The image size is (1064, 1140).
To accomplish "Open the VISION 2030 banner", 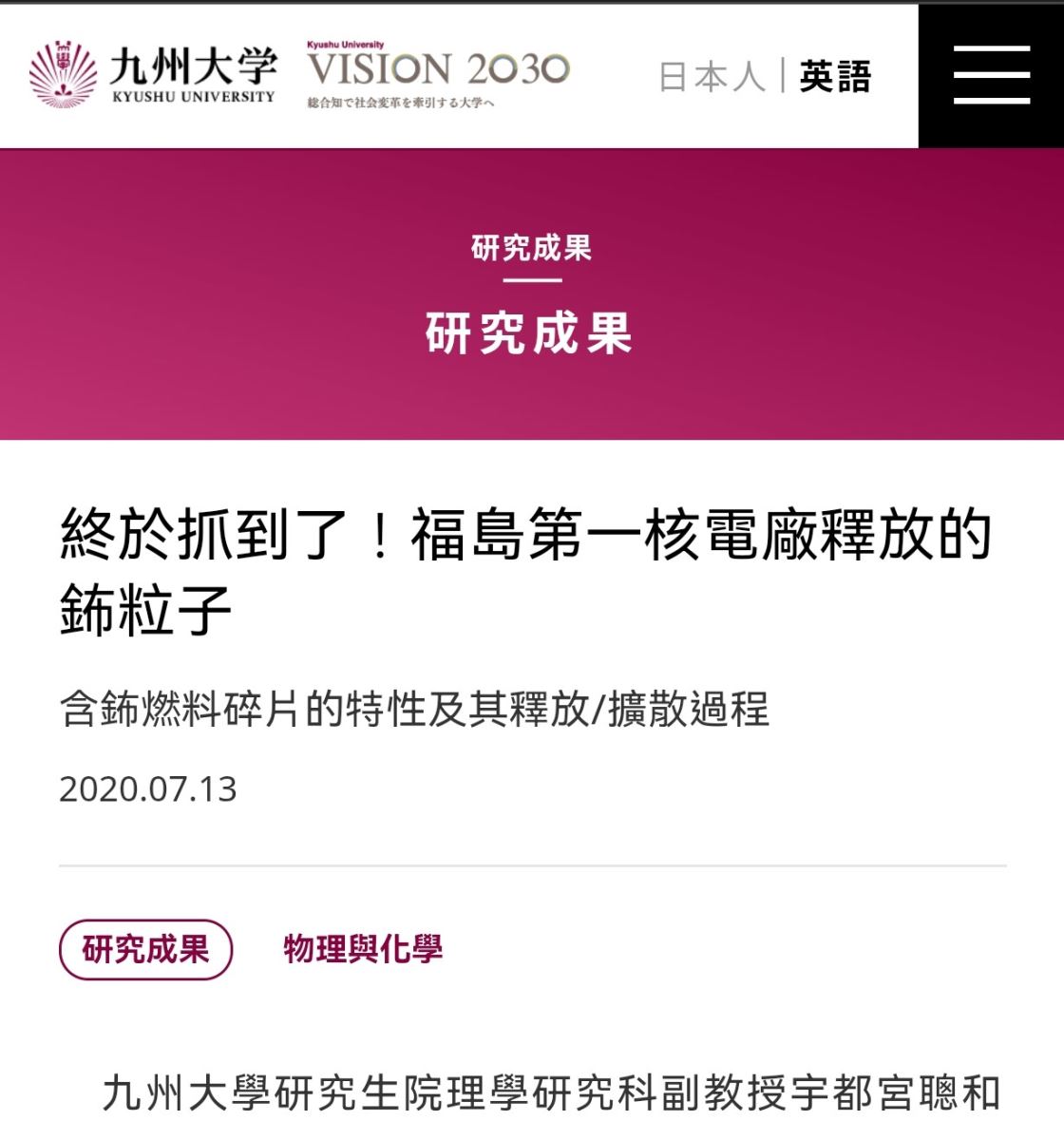I will 438,74.
